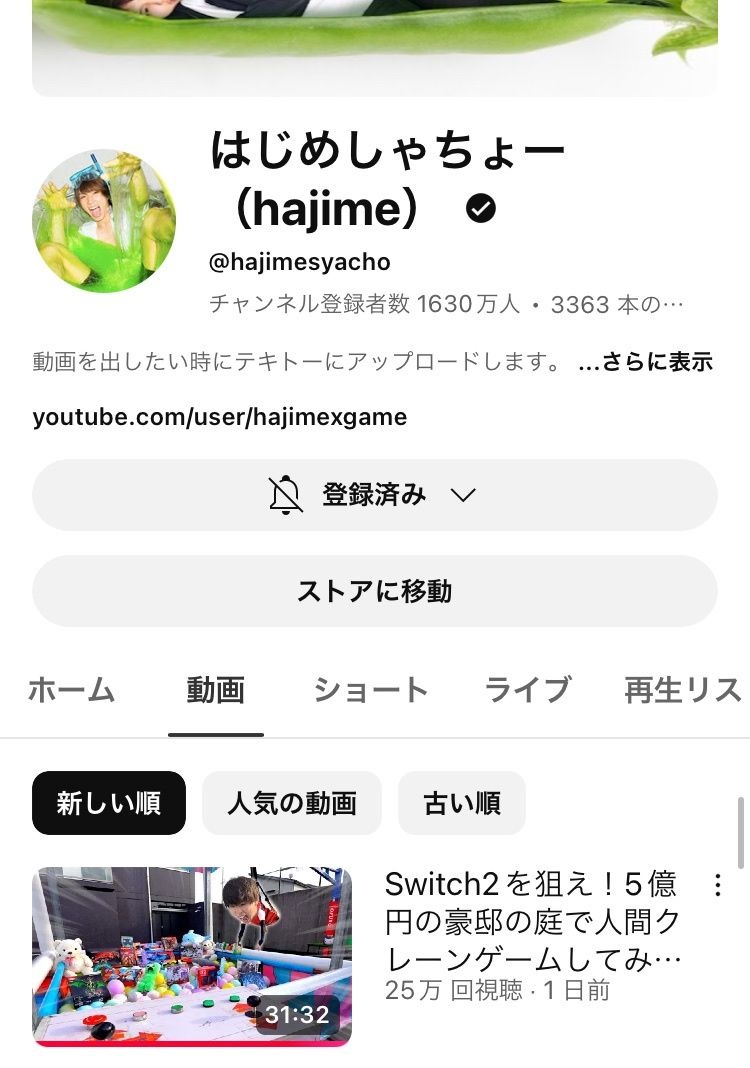Sort videos by 古い順

[x=461, y=803]
